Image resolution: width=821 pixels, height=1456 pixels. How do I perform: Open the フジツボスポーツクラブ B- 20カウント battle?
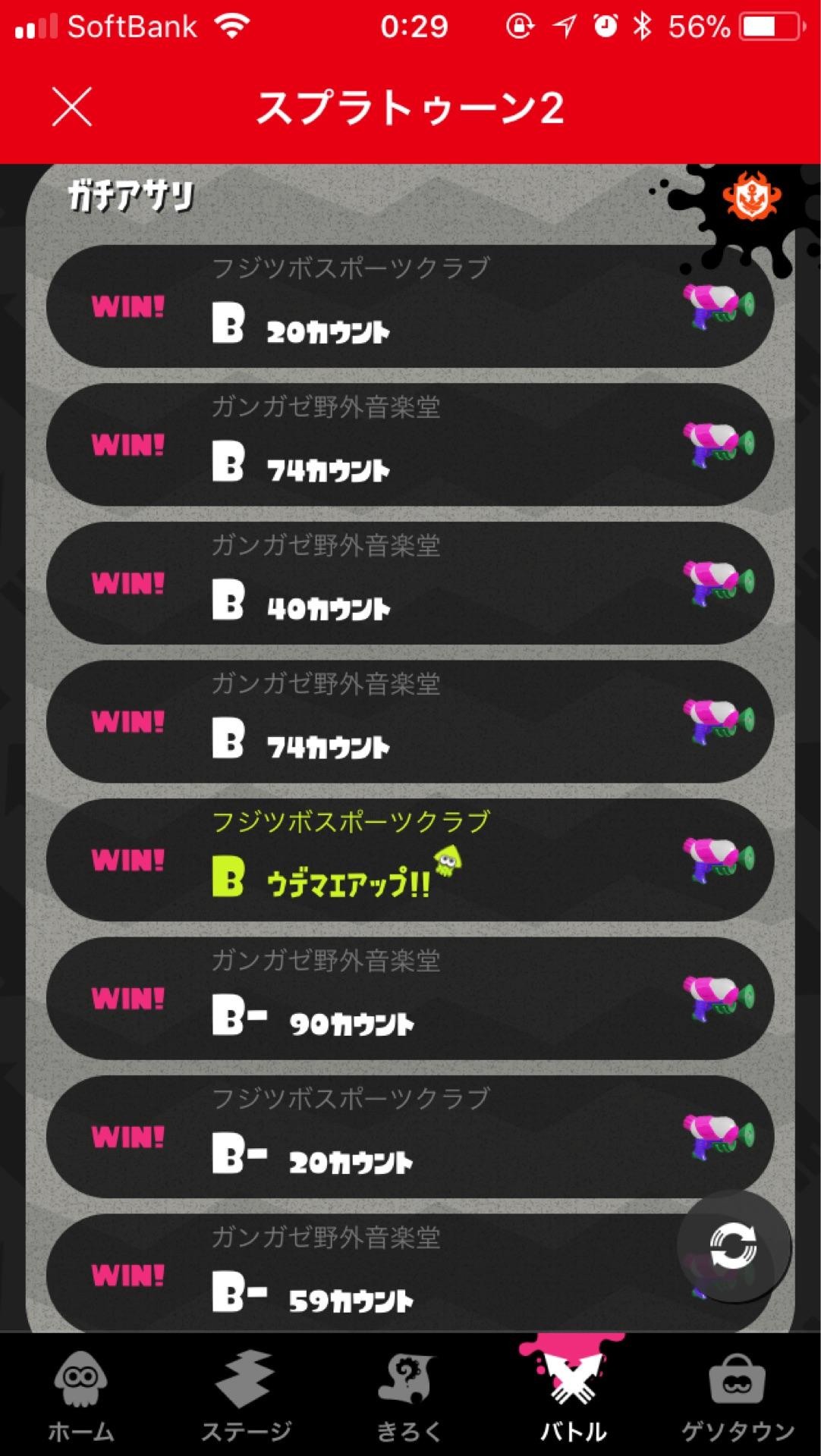[410, 1136]
